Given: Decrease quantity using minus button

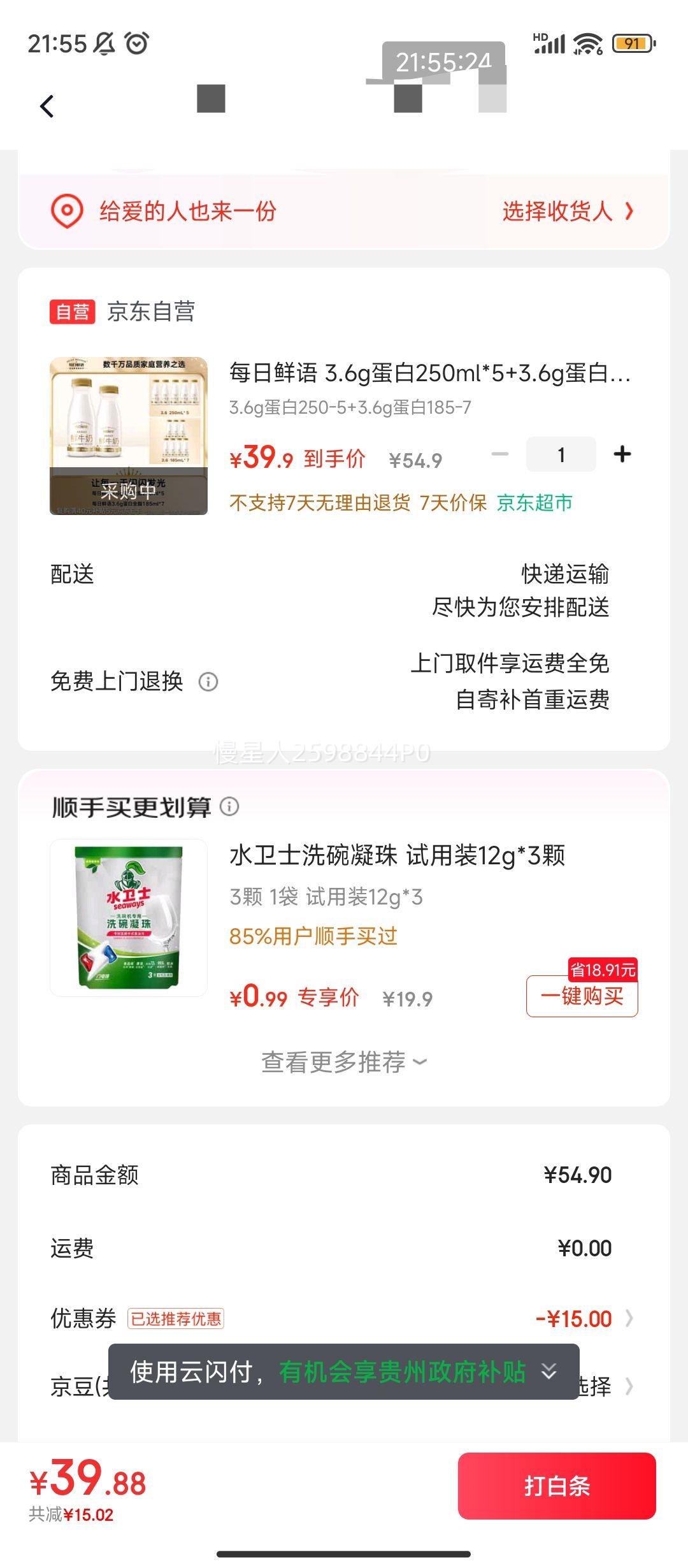Looking at the screenshot, I should 499,454.
